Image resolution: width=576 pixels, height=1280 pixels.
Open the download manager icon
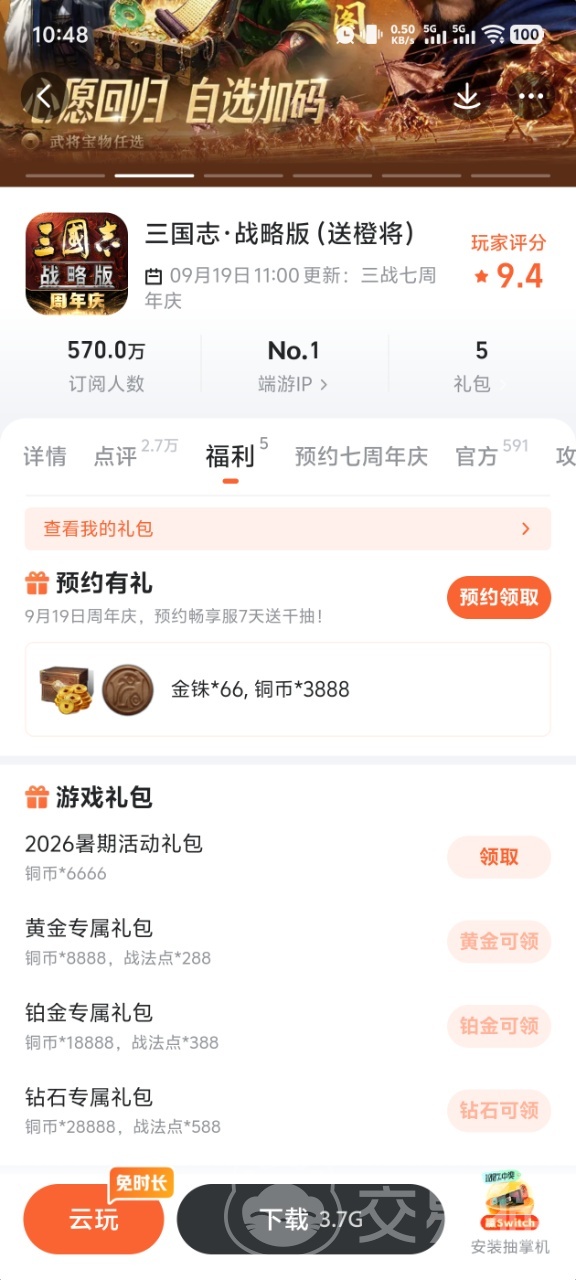click(467, 97)
